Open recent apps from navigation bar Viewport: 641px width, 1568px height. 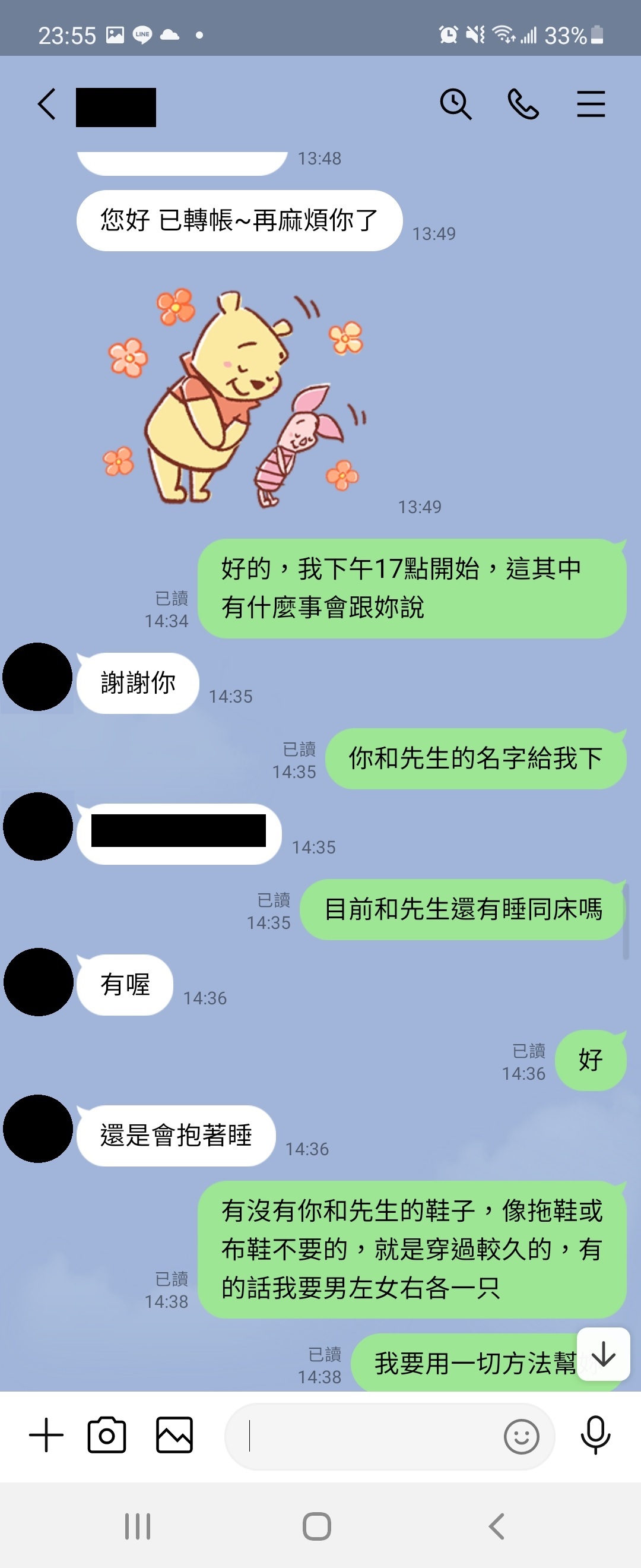point(138,1526)
